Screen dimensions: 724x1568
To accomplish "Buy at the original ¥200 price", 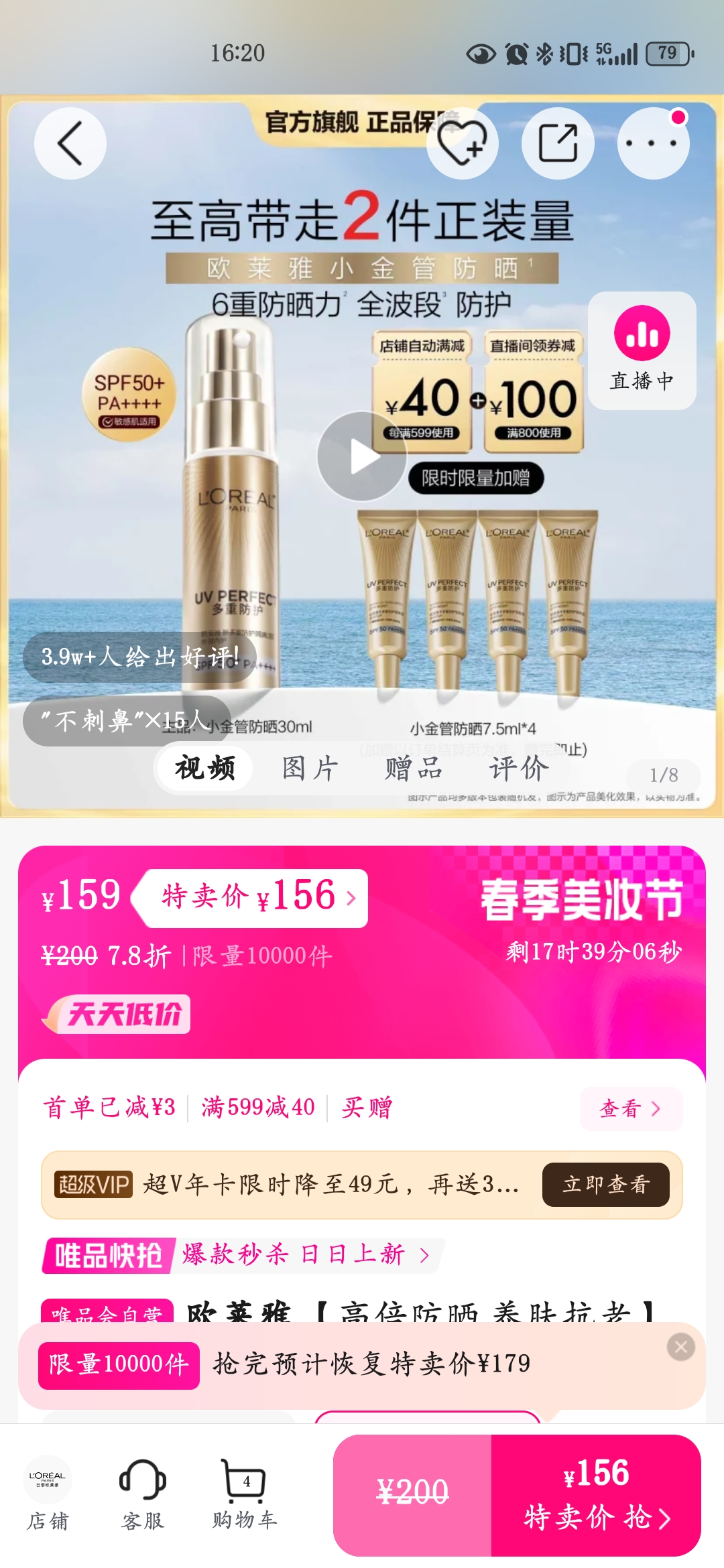I will (x=412, y=1494).
